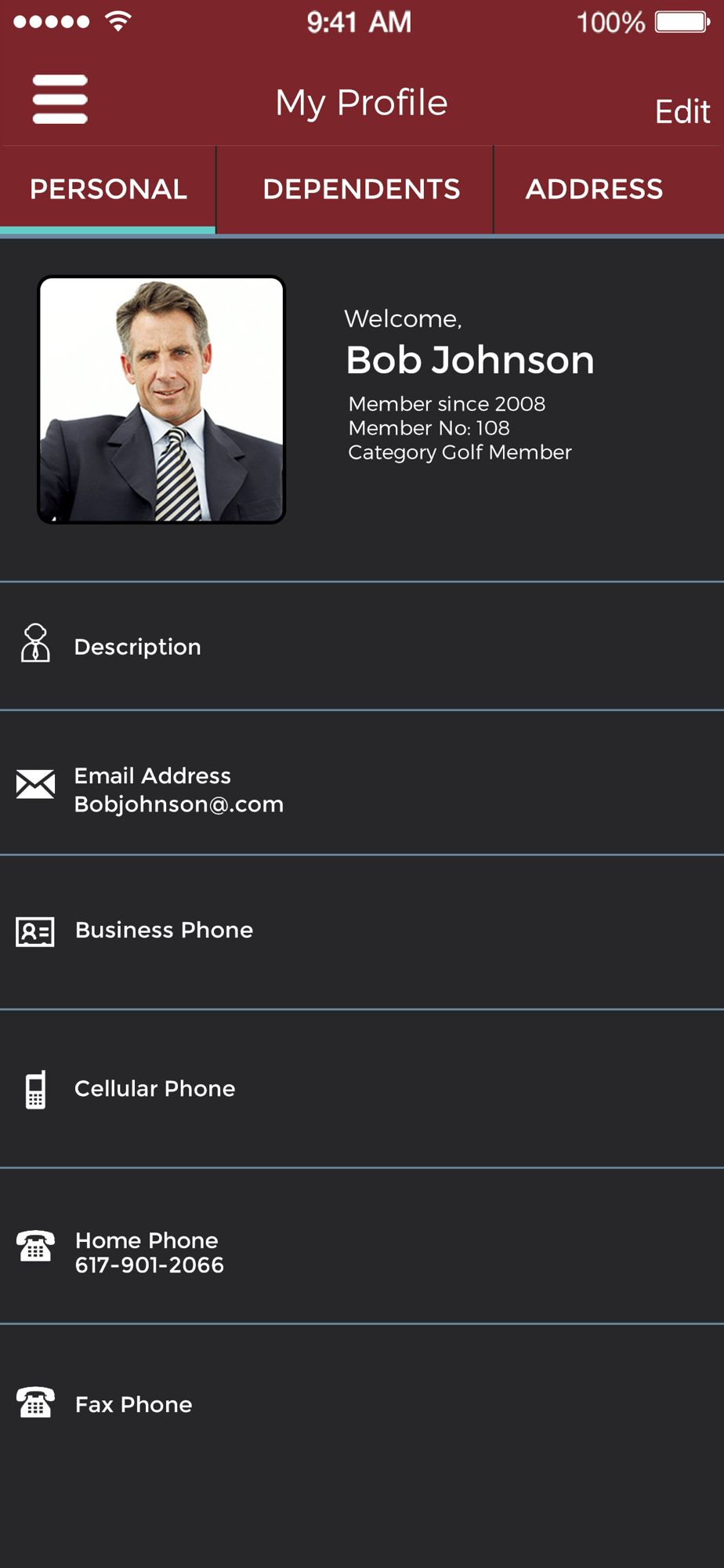724x1568 pixels.
Task: Tap Edit to modify profile
Action: pos(682,111)
